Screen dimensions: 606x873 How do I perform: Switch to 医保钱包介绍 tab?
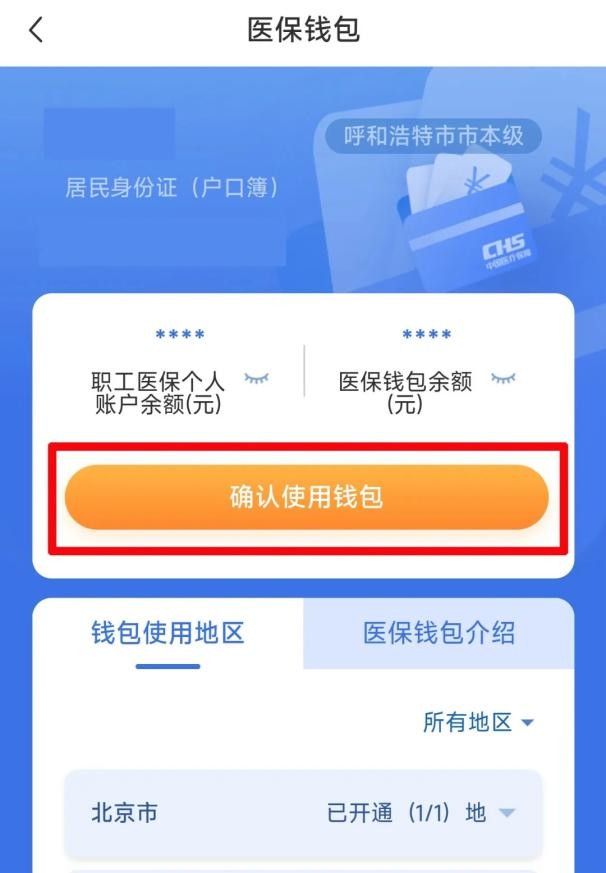point(439,633)
